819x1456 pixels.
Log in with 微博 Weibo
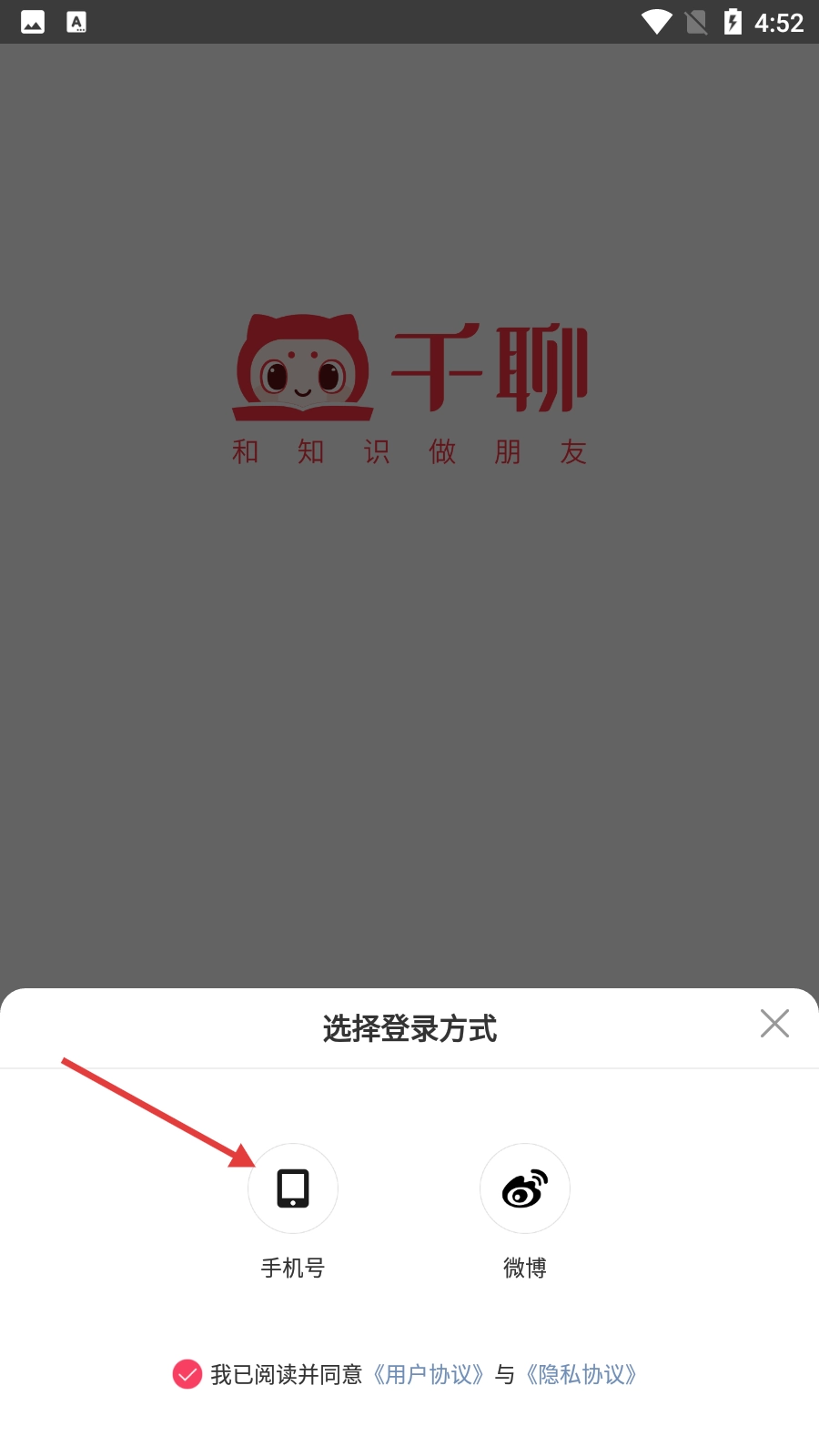click(x=525, y=1188)
